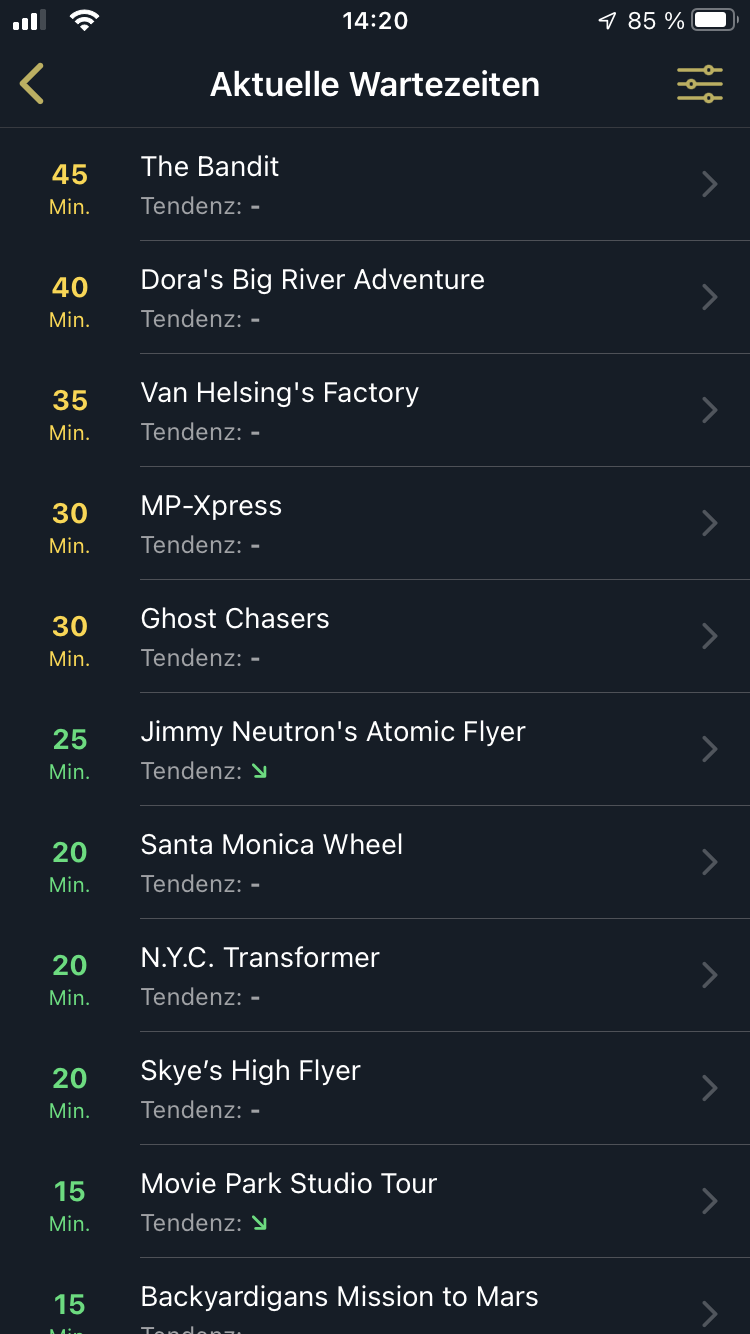Select the Santa Monica Wheel entry
Viewport: 750px width, 1334px height.
tap(375, 863)
